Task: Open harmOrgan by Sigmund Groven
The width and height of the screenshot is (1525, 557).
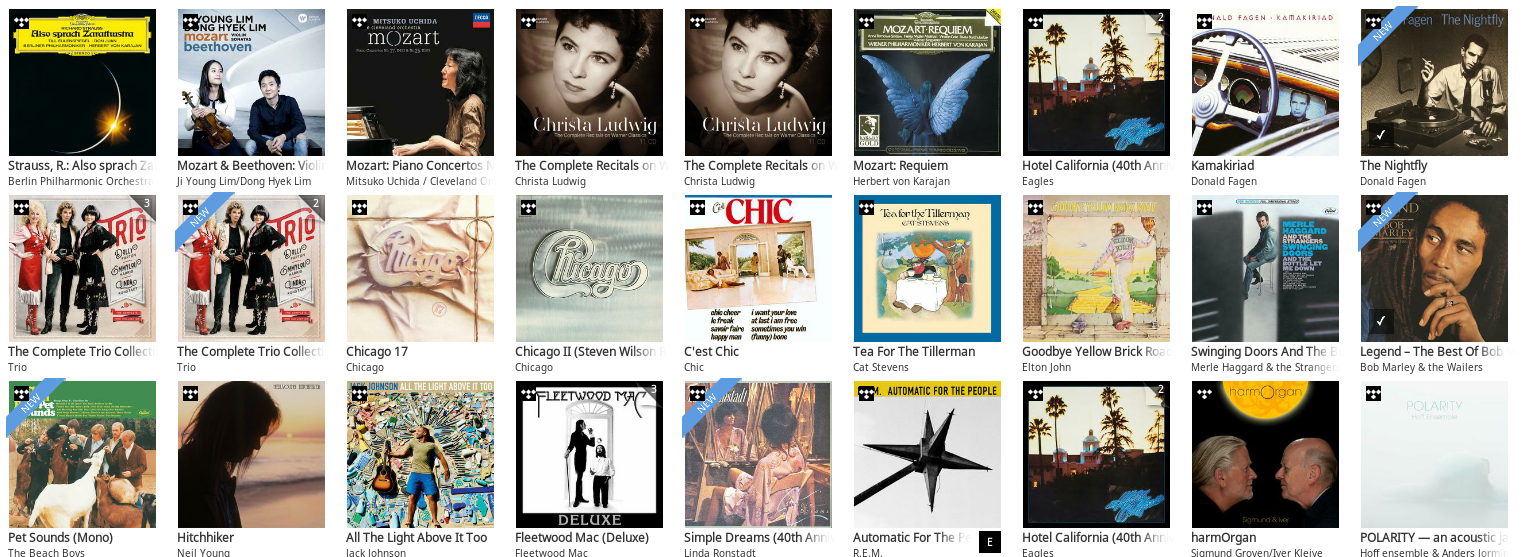Action: [1265, 454]
